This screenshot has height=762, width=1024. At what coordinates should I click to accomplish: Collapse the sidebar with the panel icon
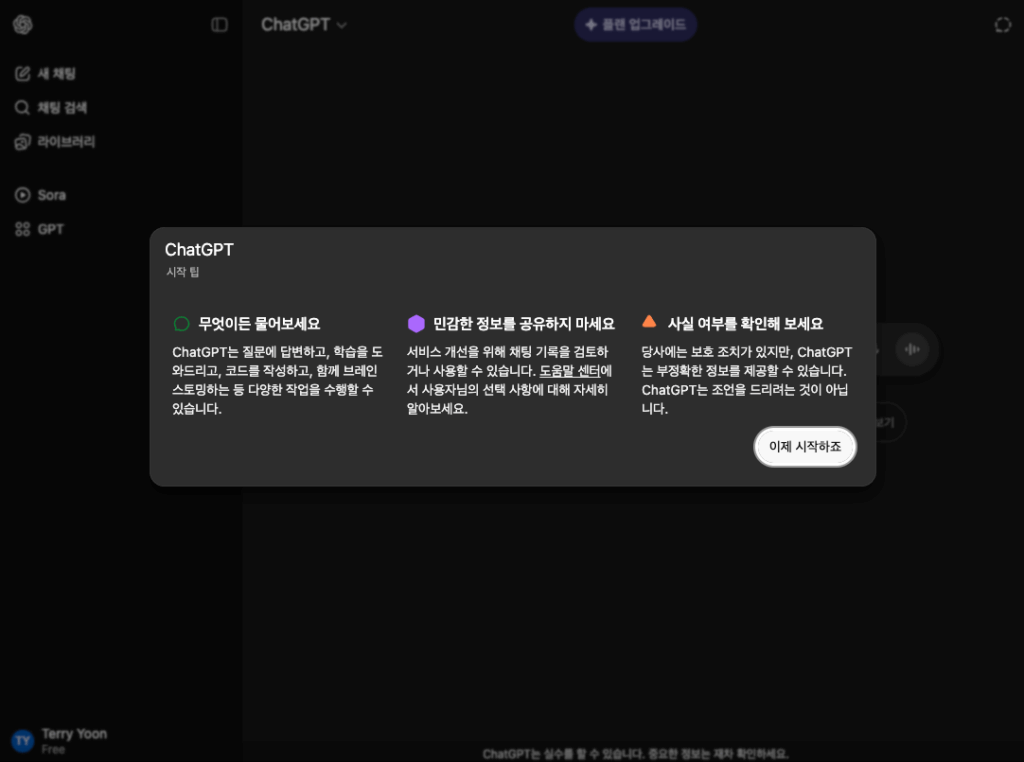pos(219,25)
